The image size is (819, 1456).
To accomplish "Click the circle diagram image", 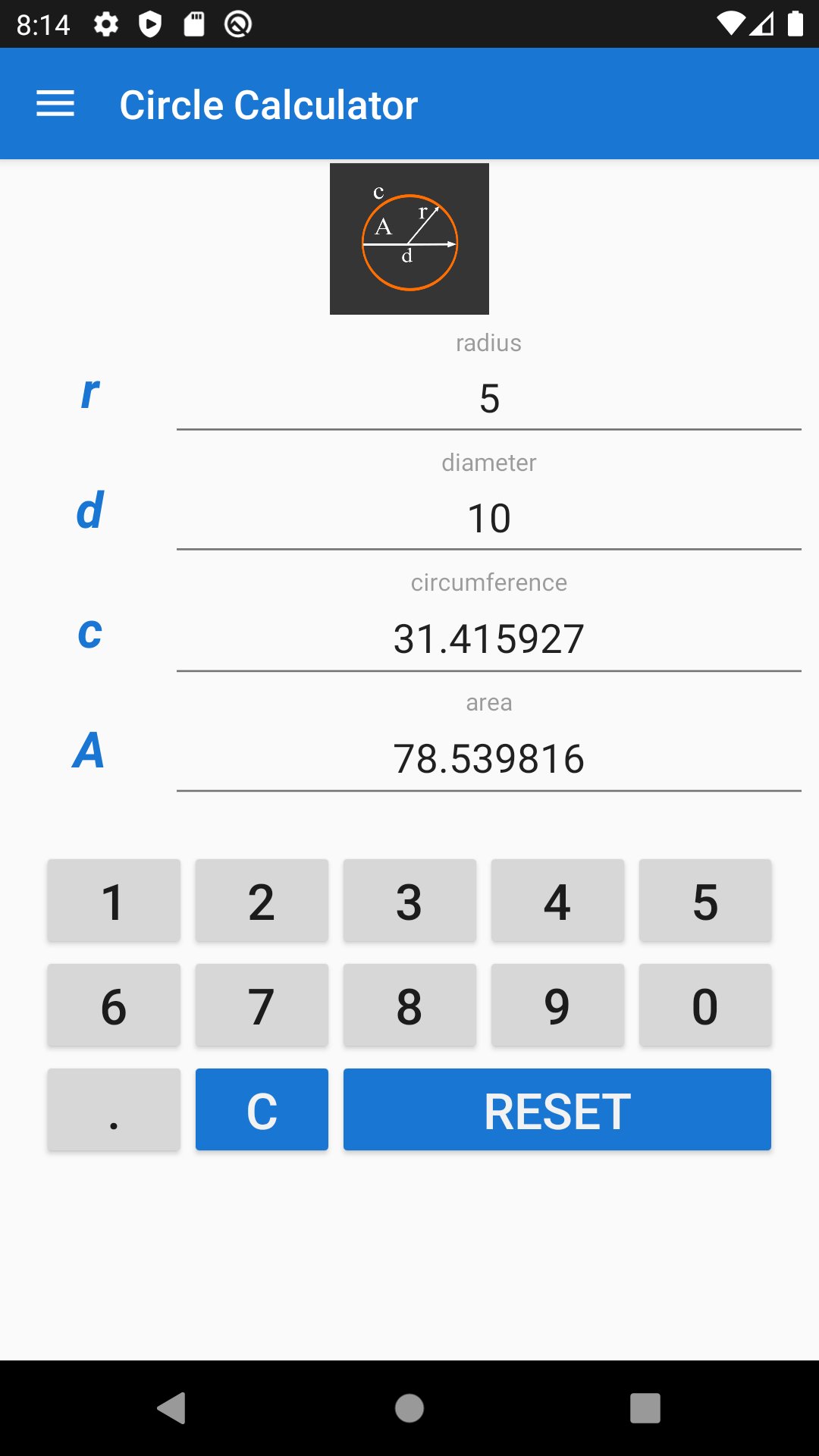I will 409,238.
